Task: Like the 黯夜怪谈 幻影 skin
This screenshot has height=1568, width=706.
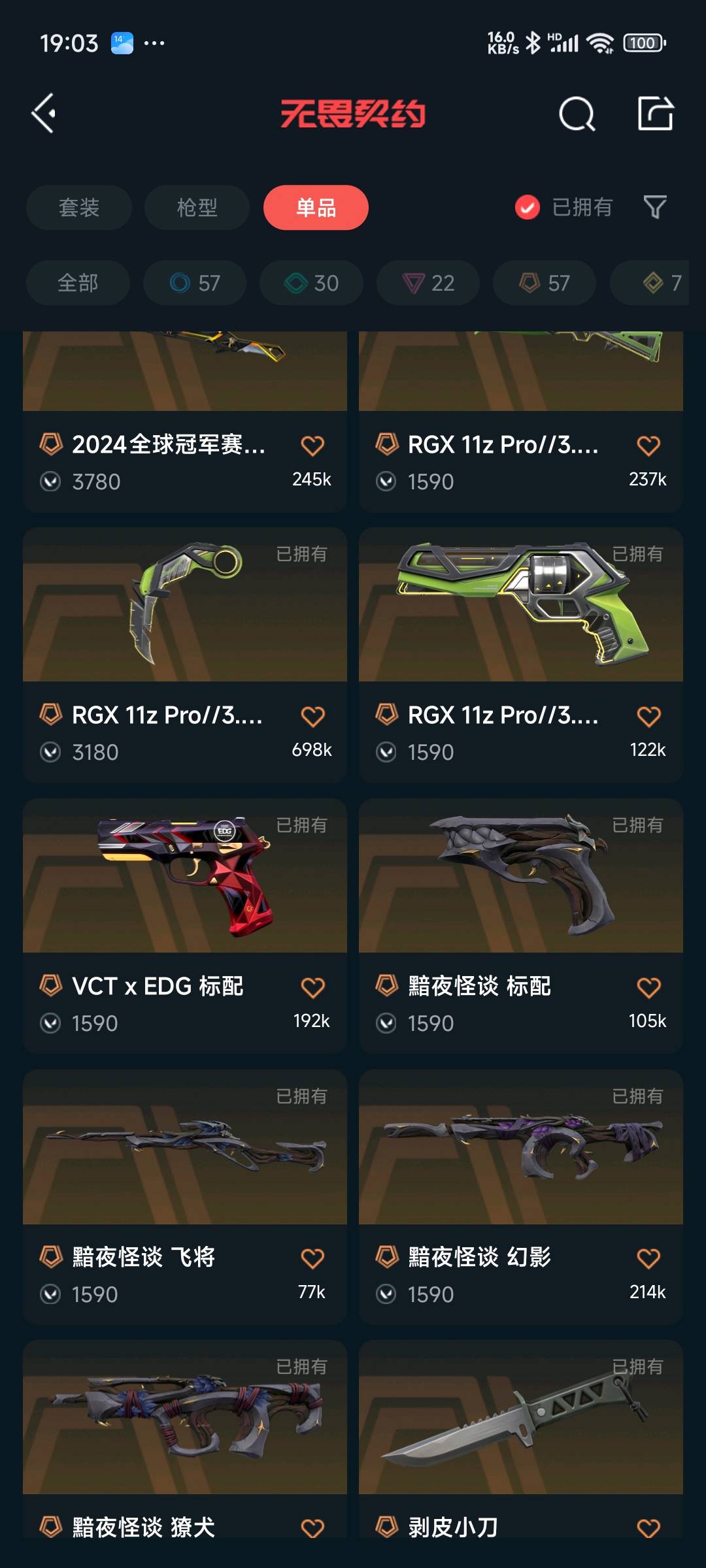Action: 648,1258
